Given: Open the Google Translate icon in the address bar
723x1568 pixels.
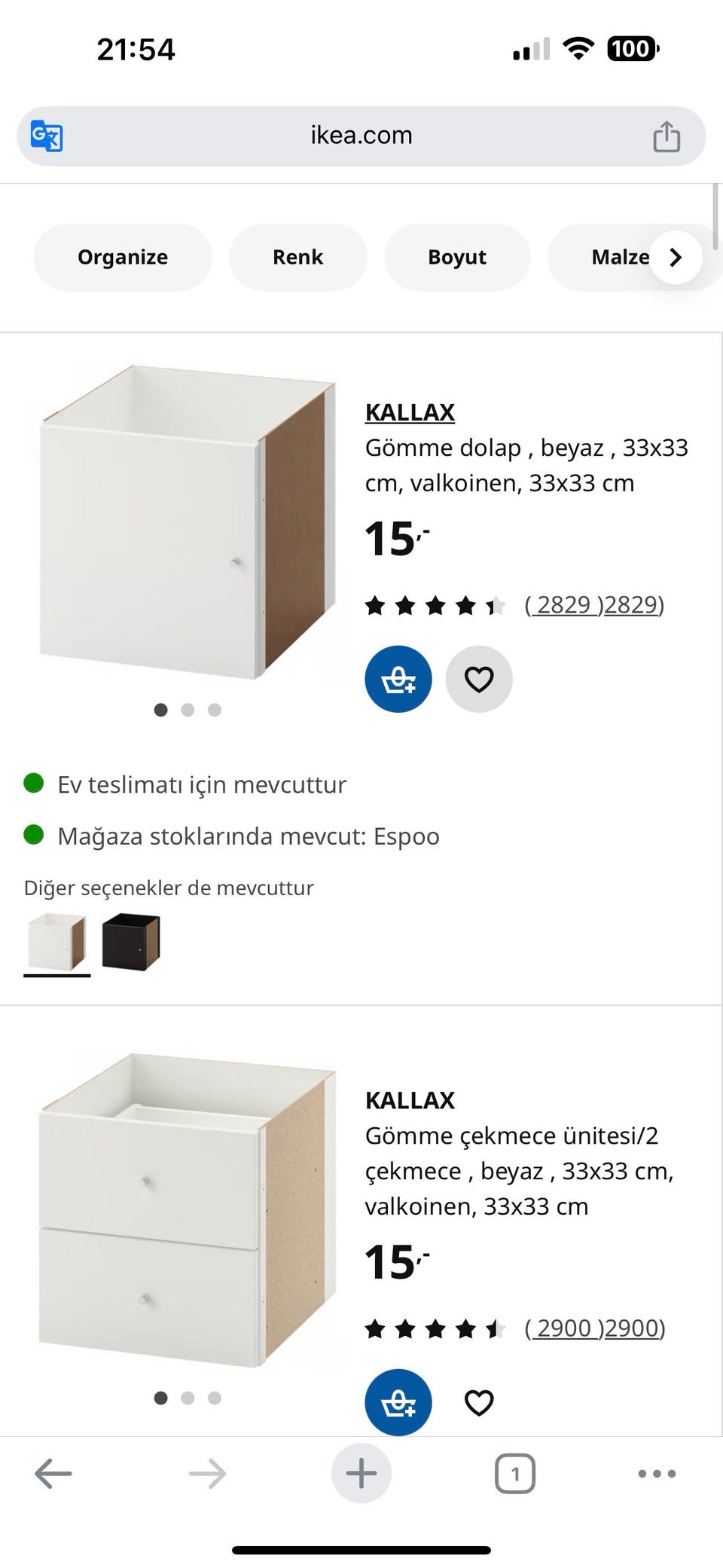Looking at the screenshot, I should (x=44, y=136).
